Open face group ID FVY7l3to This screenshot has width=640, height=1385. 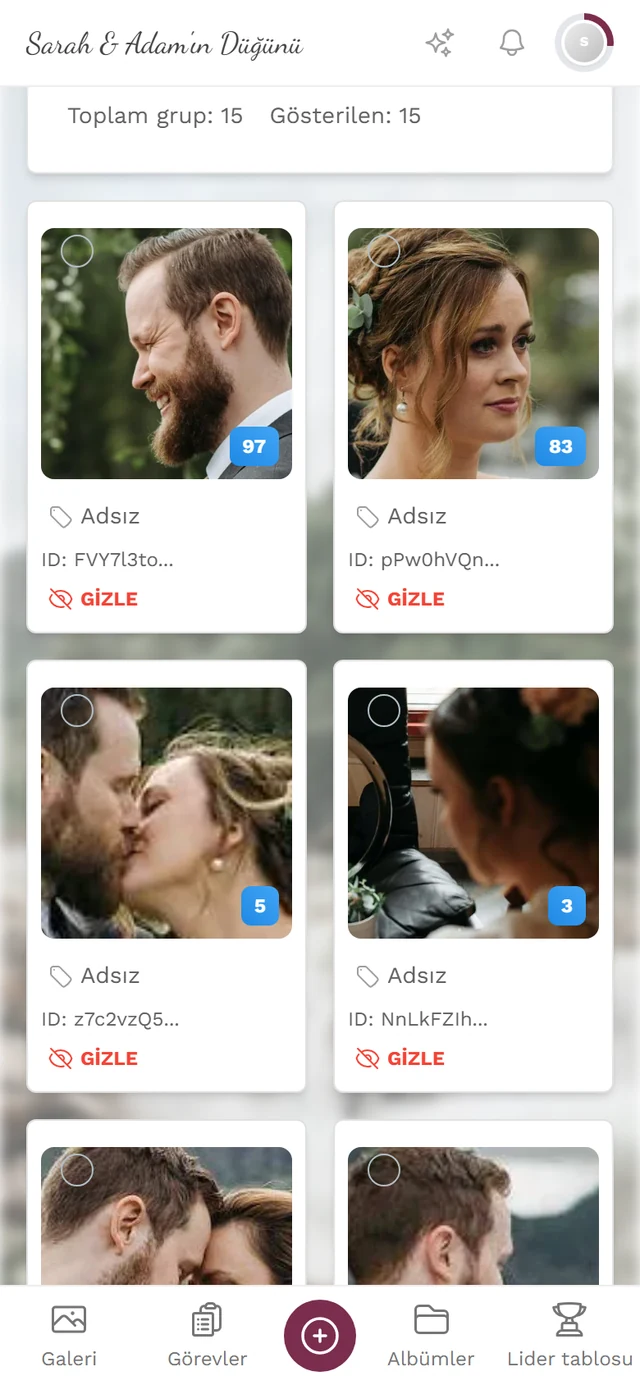[x=166, y=354]
